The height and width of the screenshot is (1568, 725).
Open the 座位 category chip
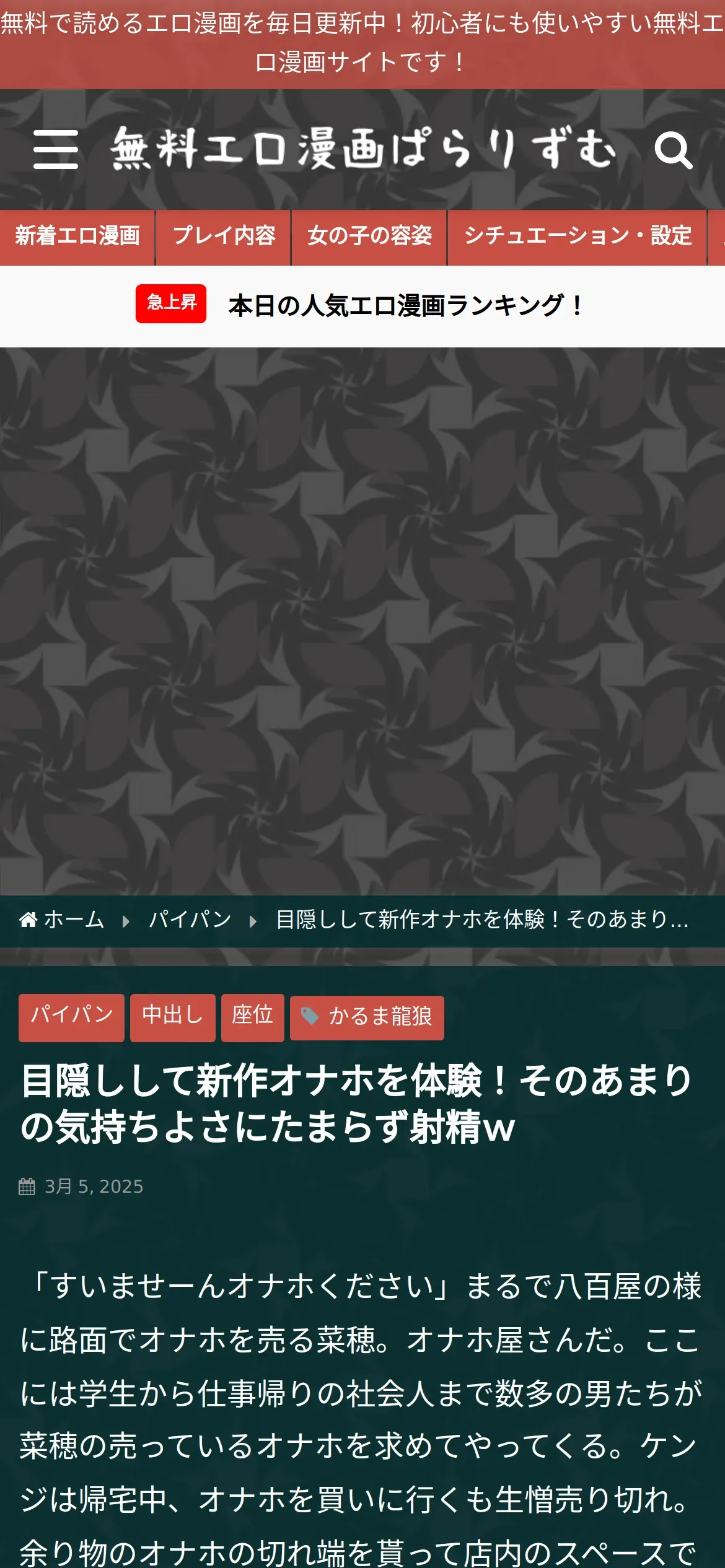(x=253, y=1017)
